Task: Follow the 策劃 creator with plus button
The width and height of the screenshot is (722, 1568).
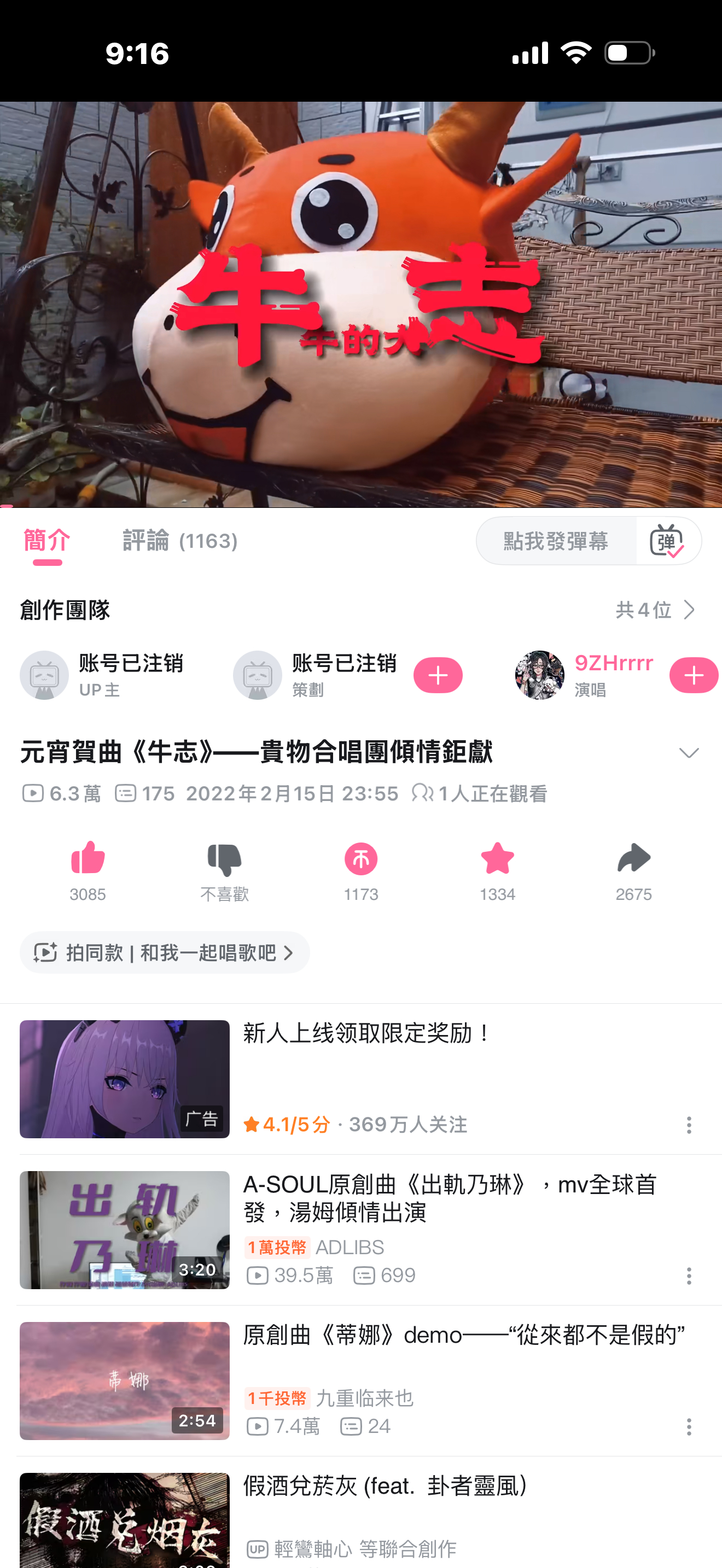Action: tap(438, 675)
